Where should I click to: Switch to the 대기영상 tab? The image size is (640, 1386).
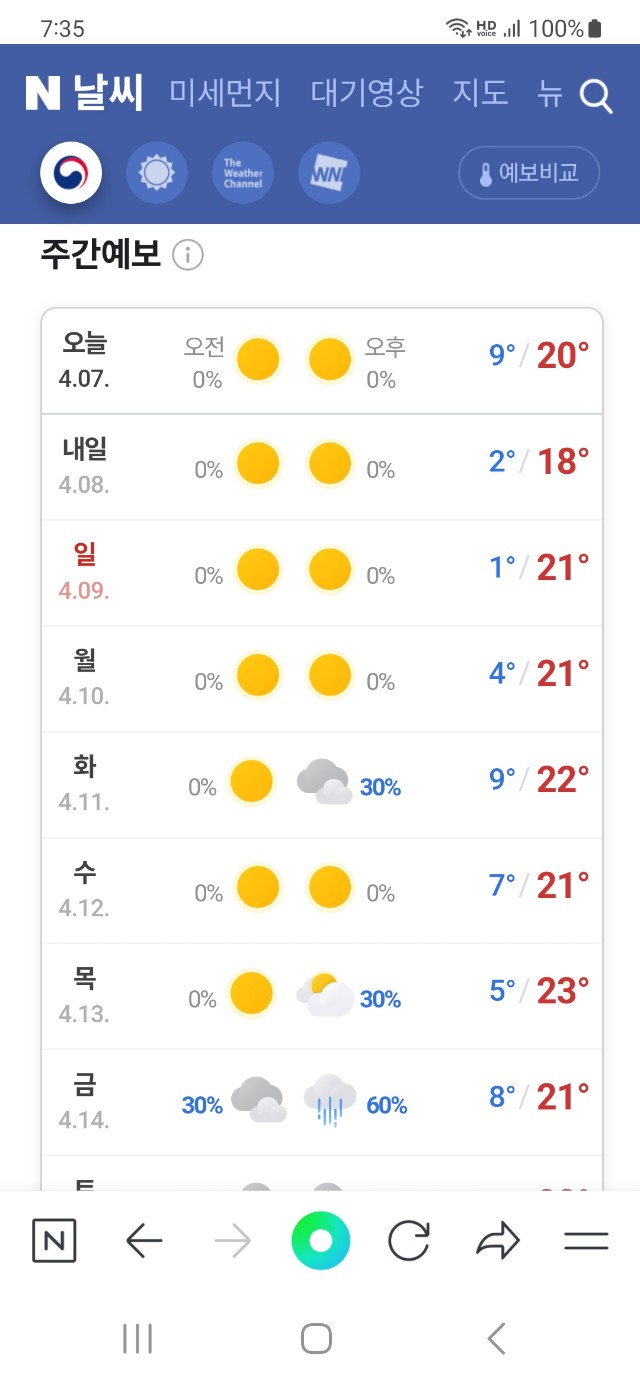coord(367,94)
